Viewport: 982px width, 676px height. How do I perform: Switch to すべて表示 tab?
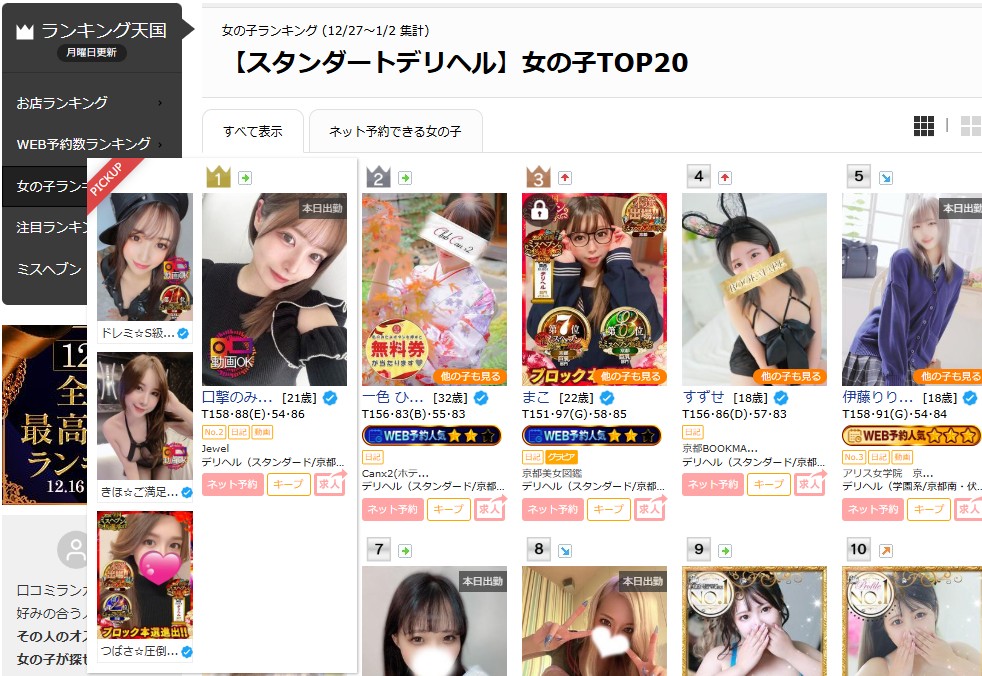[253, 132]
